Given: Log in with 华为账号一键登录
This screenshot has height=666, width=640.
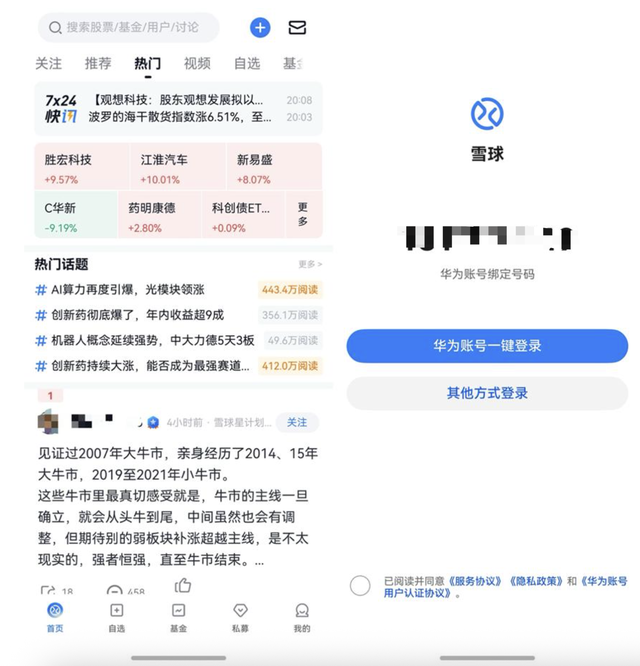Looking at the screenshot, I should click(487, 346).
